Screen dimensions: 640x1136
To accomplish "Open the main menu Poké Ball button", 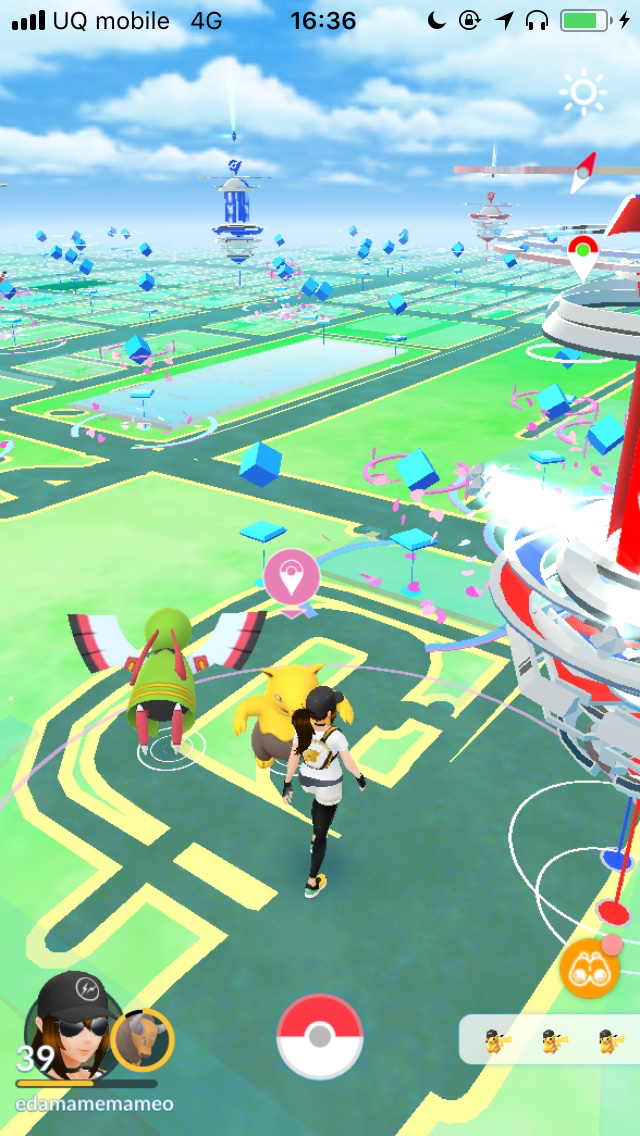I will tap(320, 1036).
